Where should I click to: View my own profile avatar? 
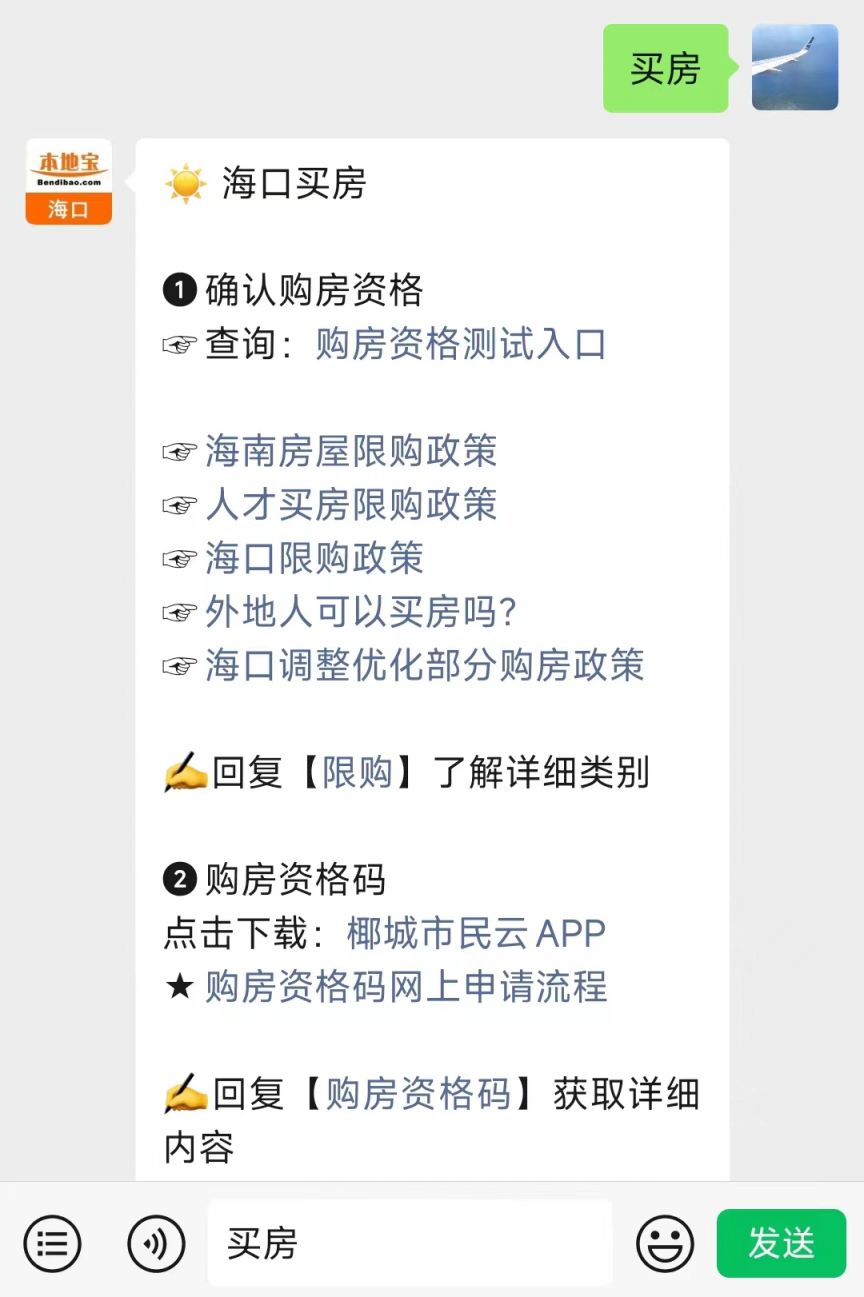pyautogui.click(x=795, y=67)
